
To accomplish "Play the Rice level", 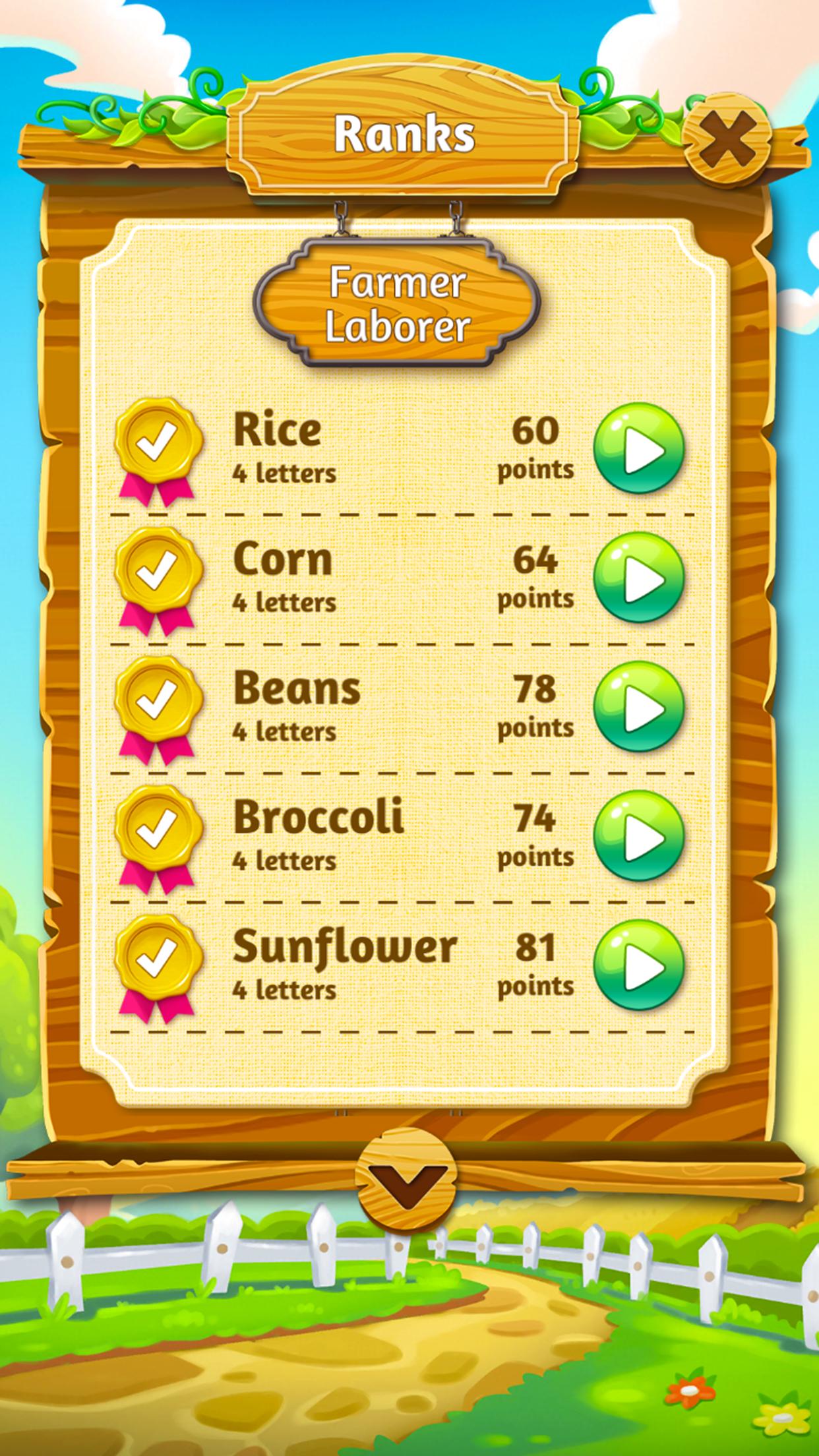I will tap(639, 450).
